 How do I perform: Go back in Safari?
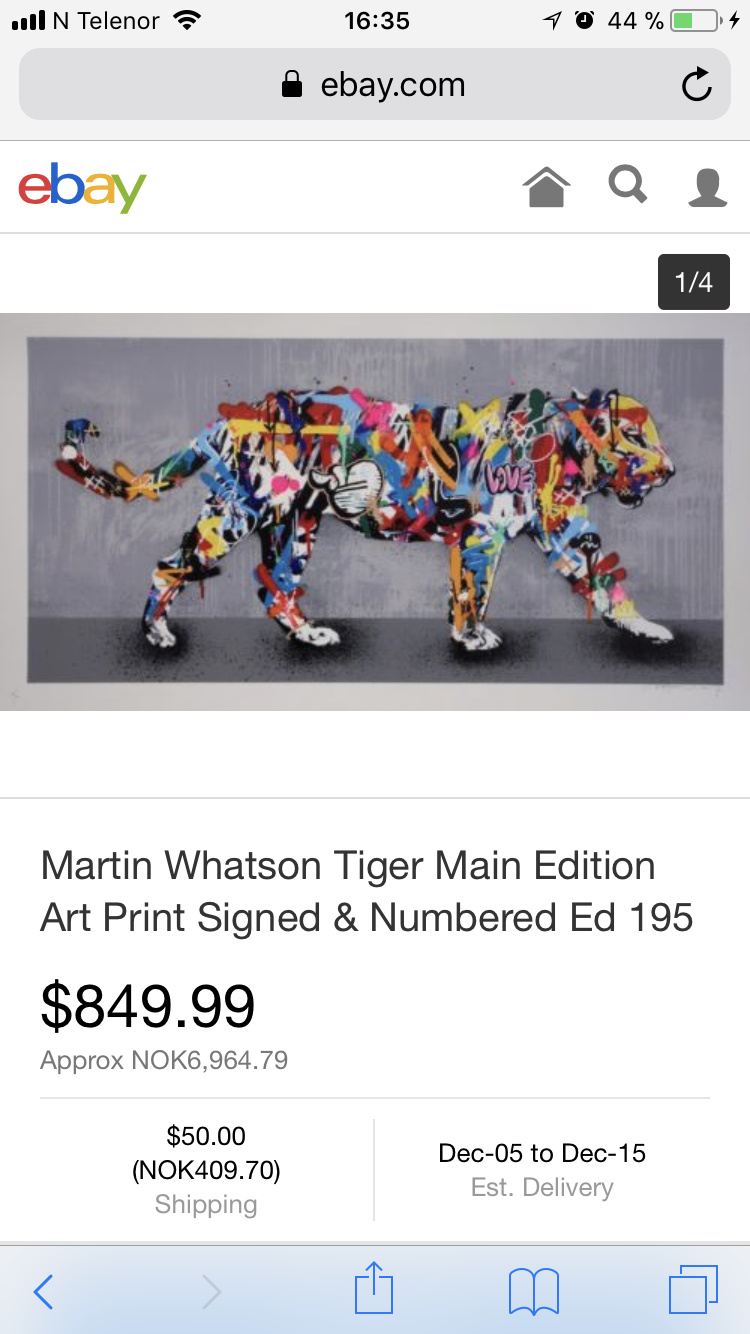point(43,1291)
